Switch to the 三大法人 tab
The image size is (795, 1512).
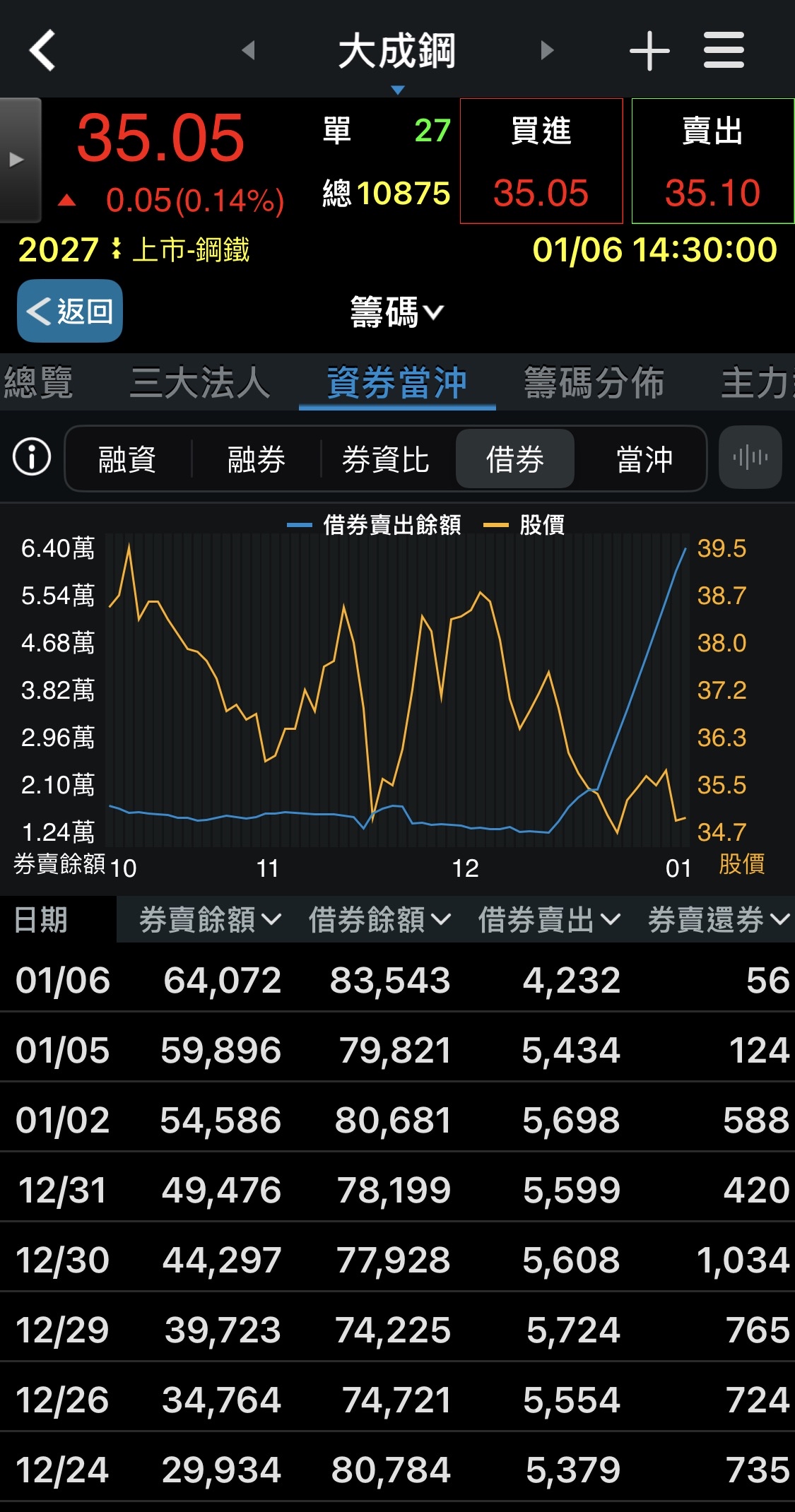click(x=200, y=382)
